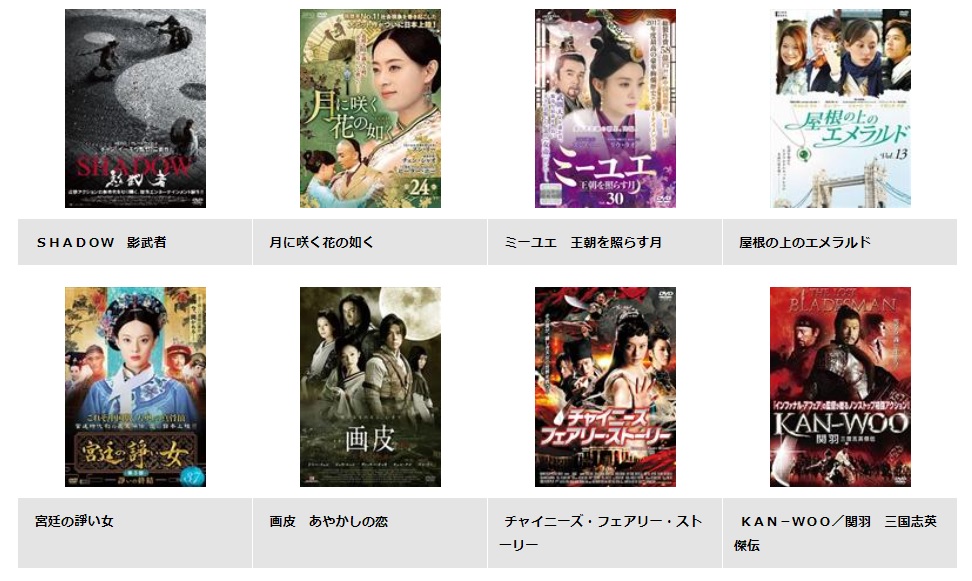Open the 宮廷の諍い女 DVD cover

point(135,386)
